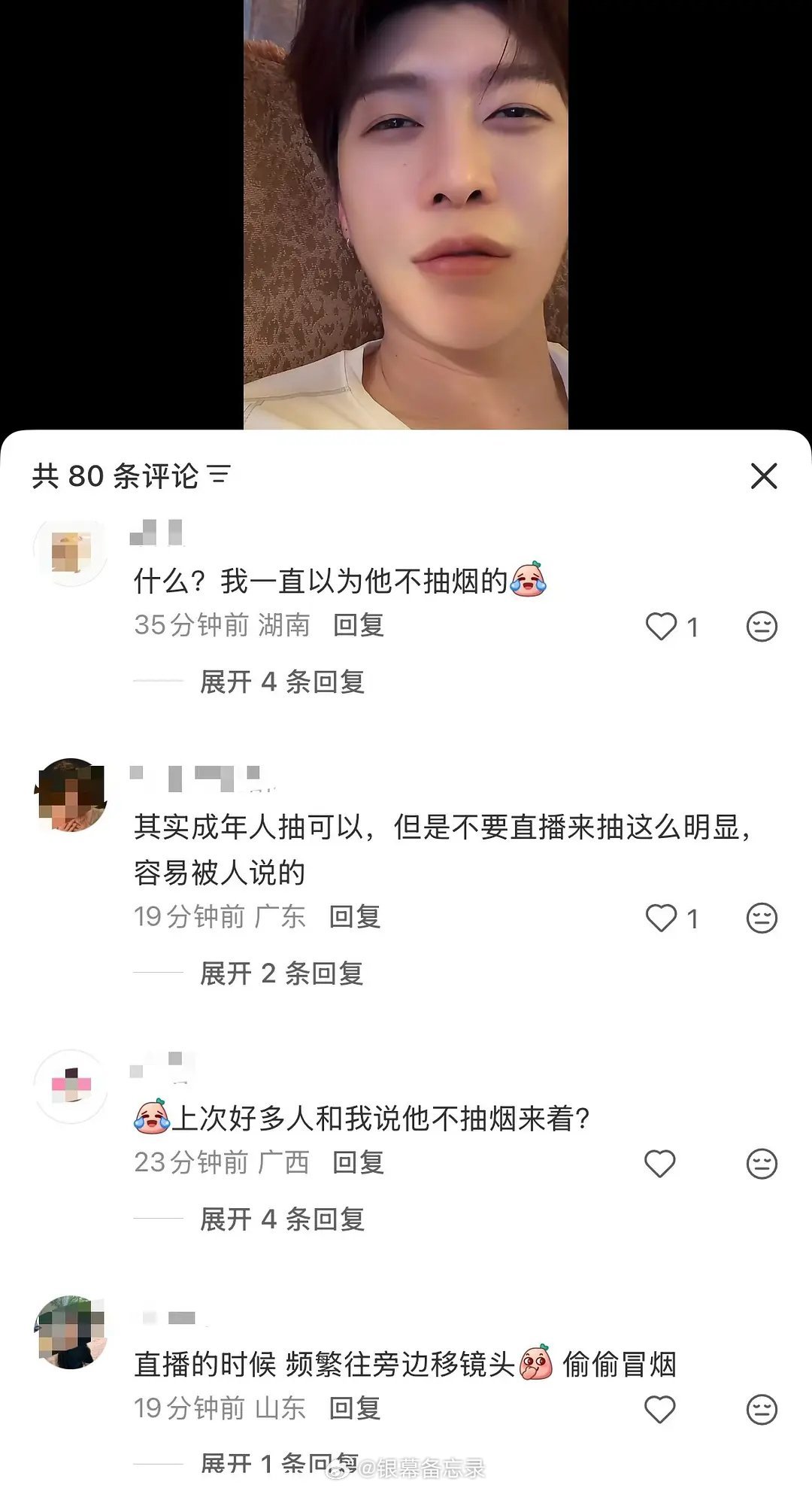812x1488 pixels.
Task: Open the comment sorting options icon
Action: tap(218, 474)
